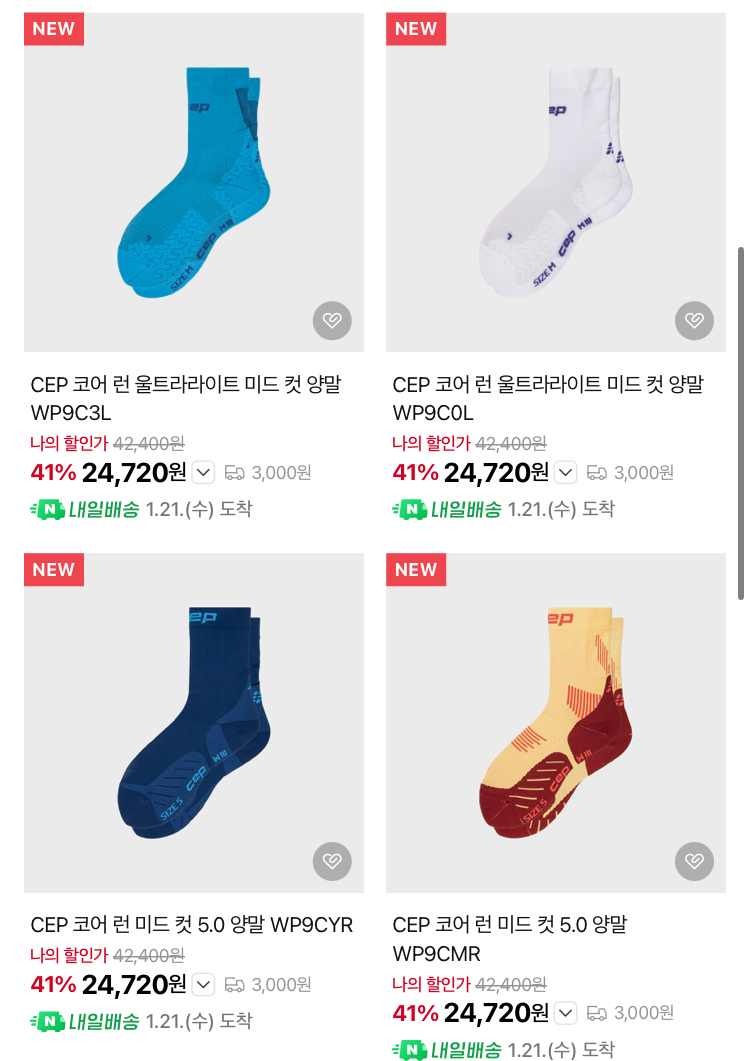Wishlist the white WP9C0L socks

(694, 321)
